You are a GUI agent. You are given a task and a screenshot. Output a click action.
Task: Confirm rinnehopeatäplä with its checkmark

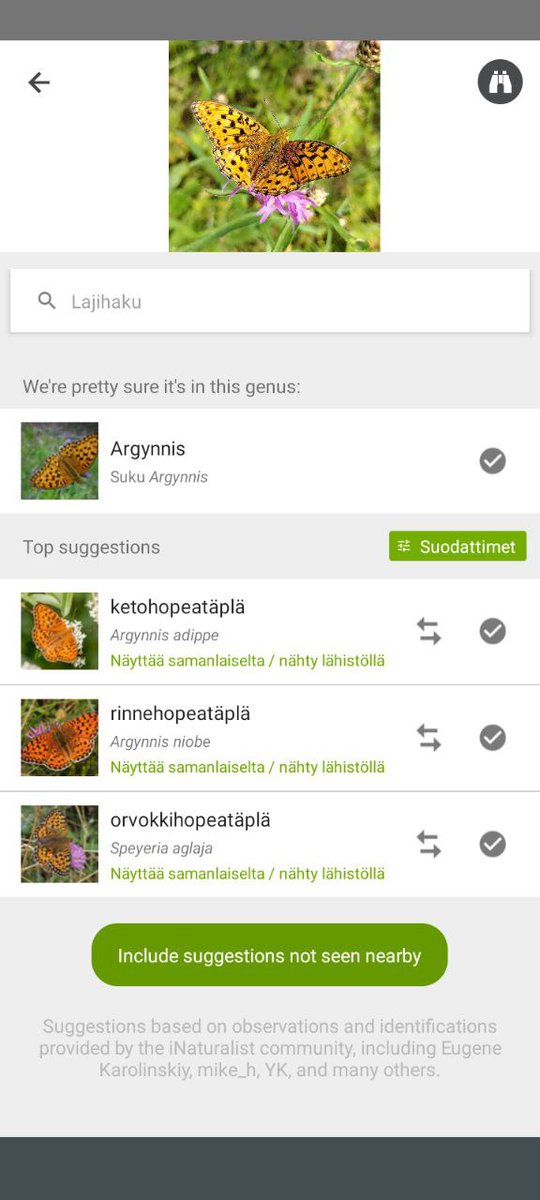(x=492, y=738)
